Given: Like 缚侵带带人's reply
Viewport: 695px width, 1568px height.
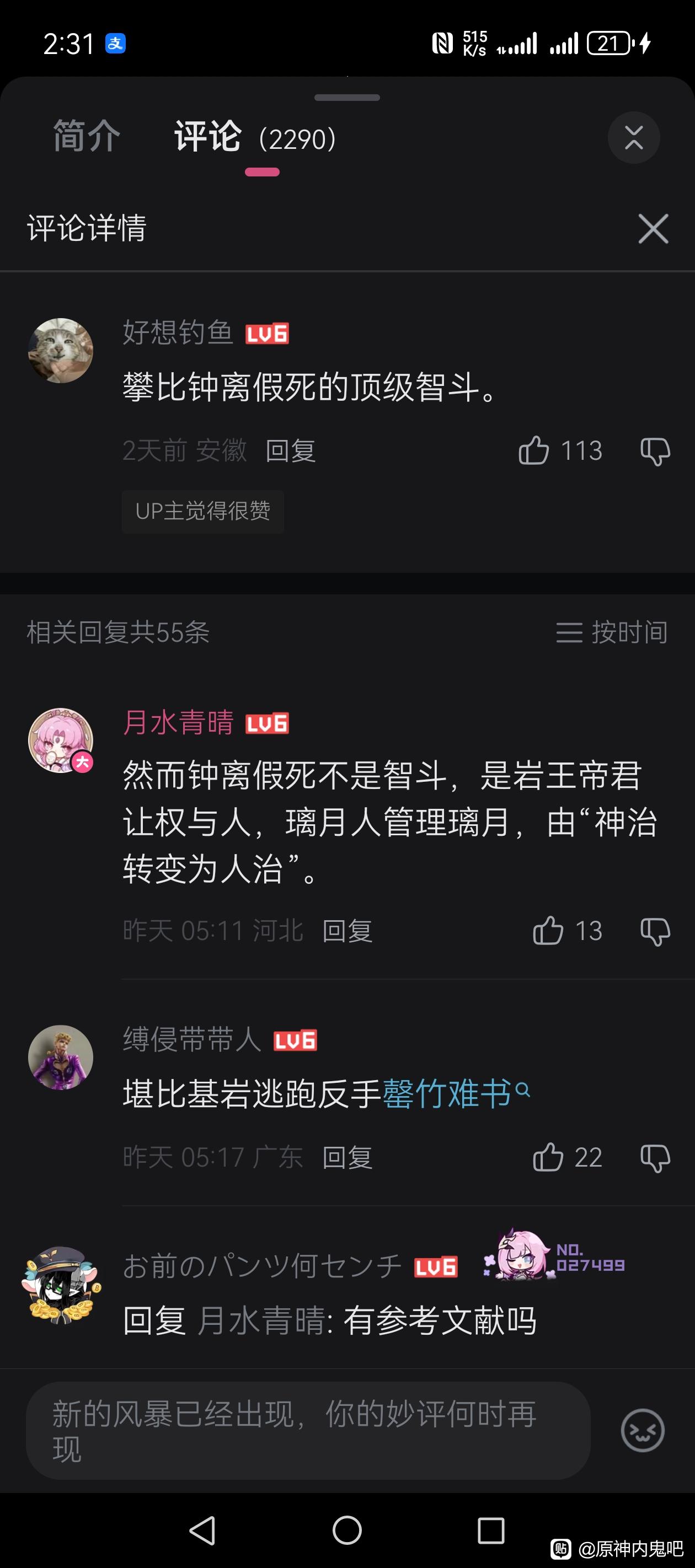Looking at the screenshot, I should (548, 1157).
